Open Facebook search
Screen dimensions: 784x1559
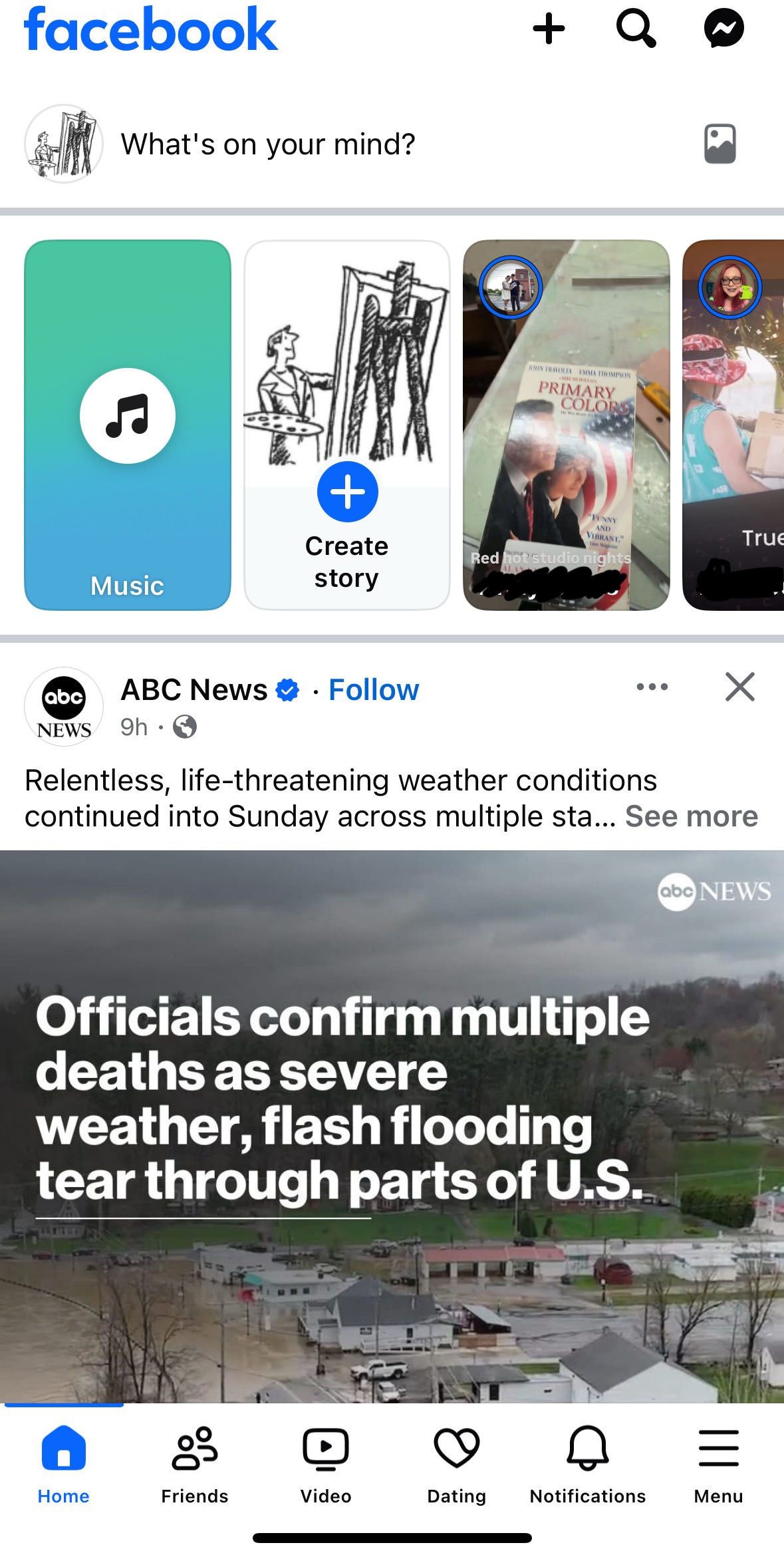[x=636, y=29]
